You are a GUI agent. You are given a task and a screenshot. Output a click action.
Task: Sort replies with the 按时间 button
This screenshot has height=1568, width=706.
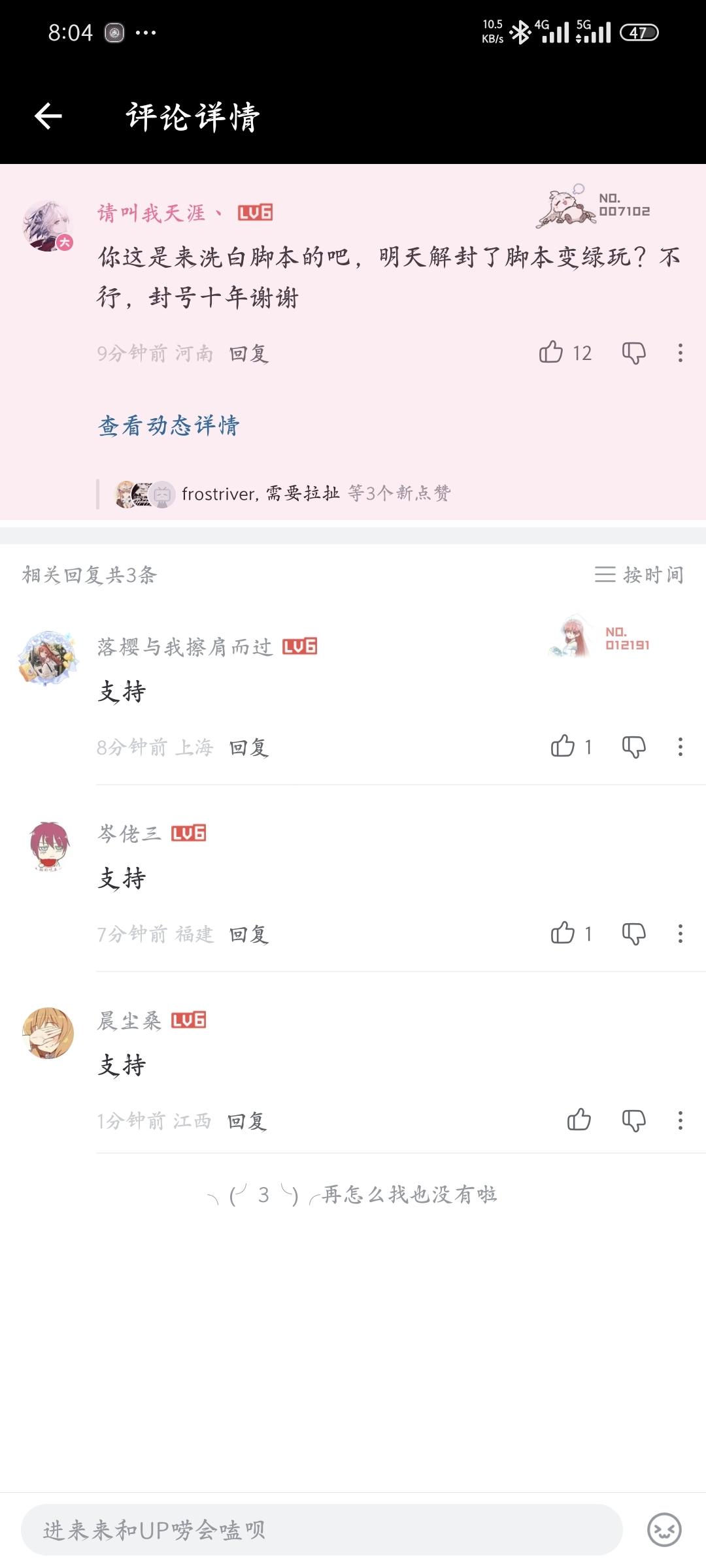639,575
